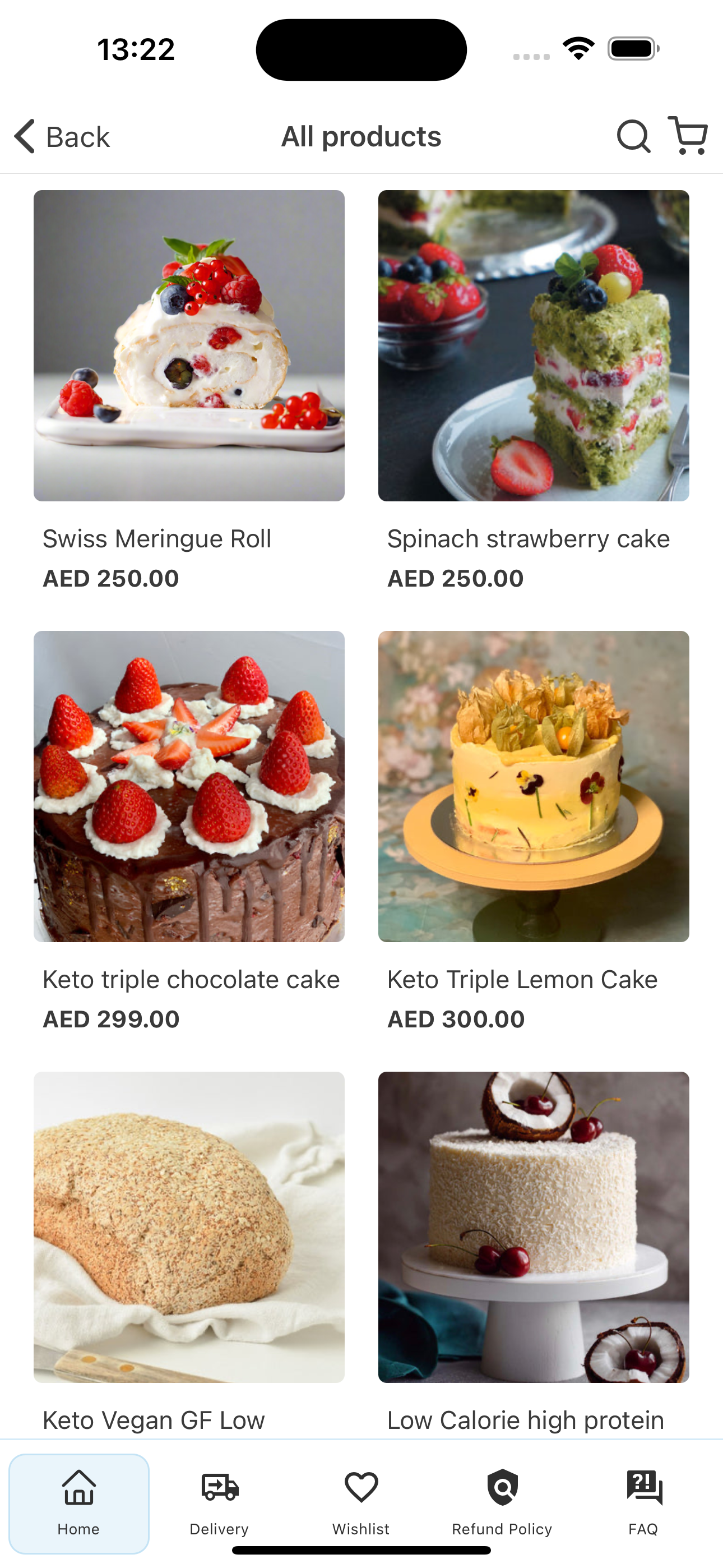Open the Keto Triple Lemon Cake

coord(533,786)
